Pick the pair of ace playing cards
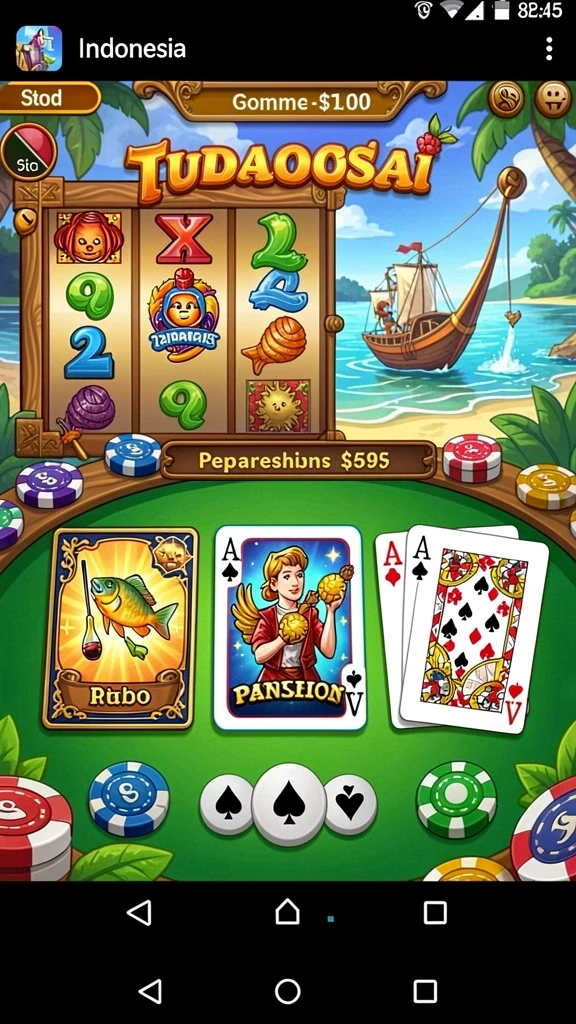 click(462, 629)
